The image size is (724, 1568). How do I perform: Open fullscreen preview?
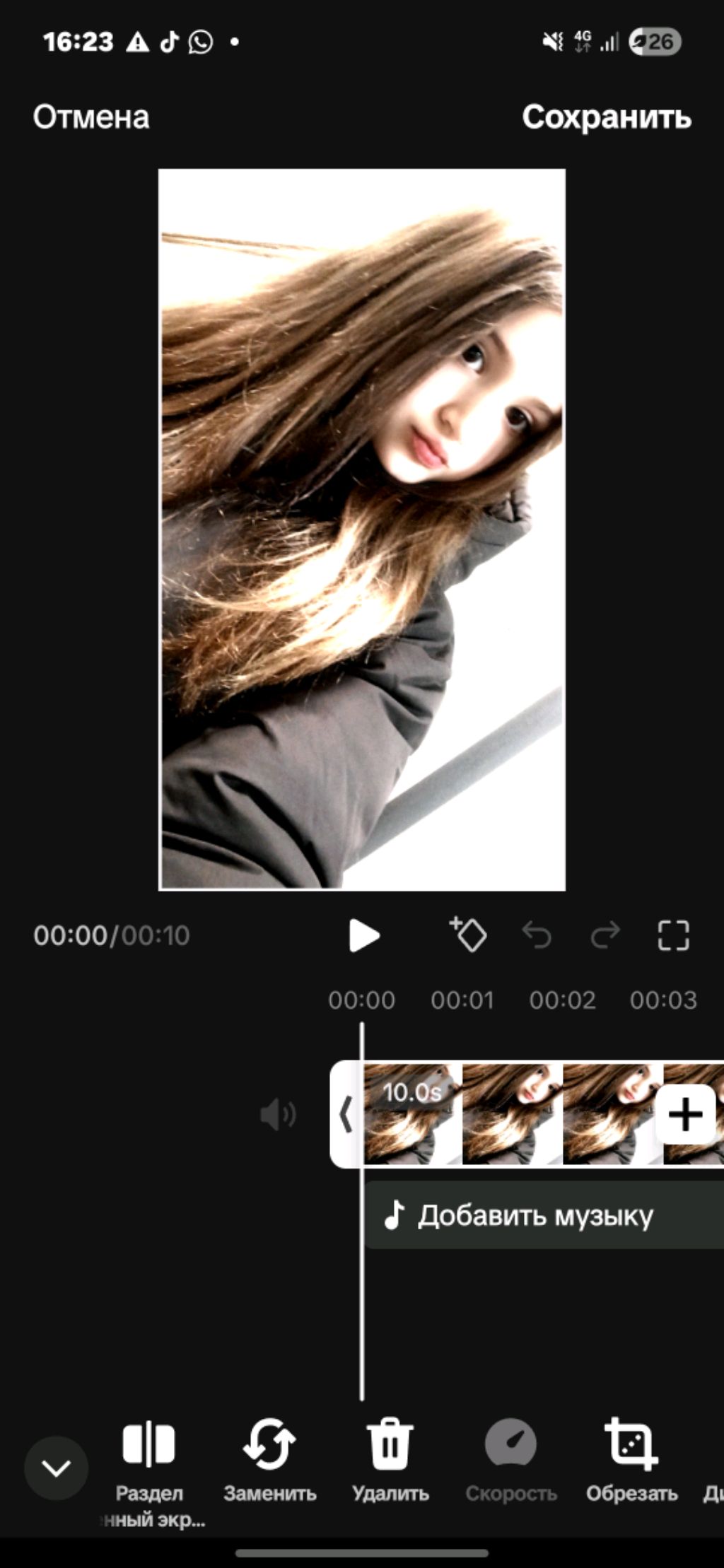[x=672, y=935]
